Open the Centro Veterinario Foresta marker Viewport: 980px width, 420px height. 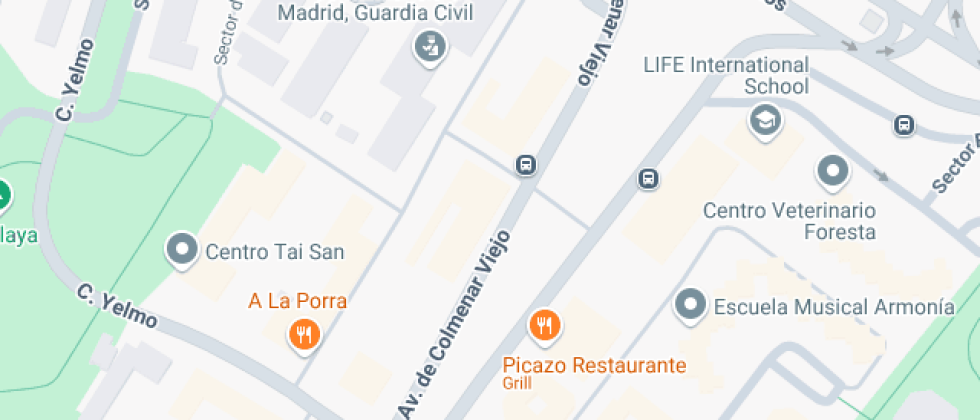pyautogui.click(x=833, y=172)
